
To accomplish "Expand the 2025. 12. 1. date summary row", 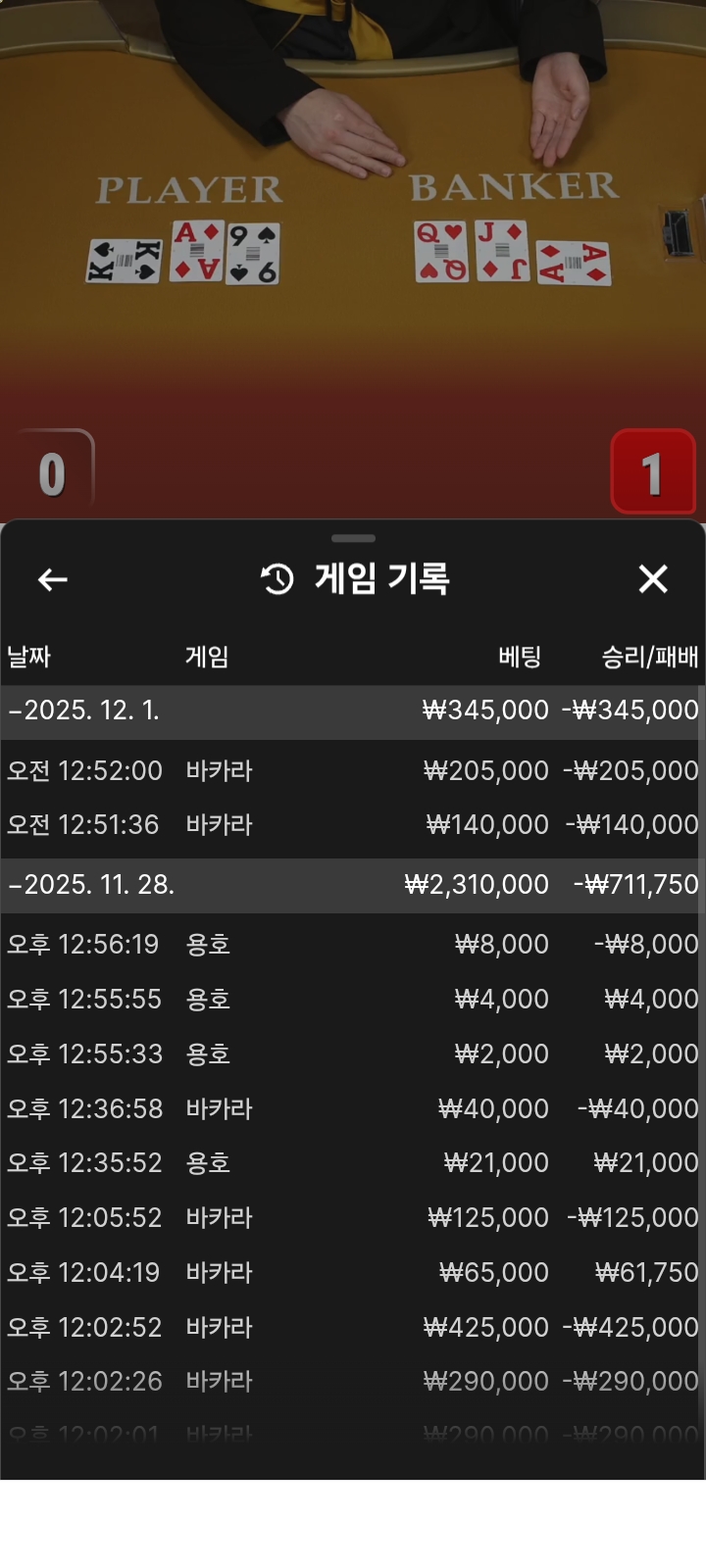I will pos(353,710).
